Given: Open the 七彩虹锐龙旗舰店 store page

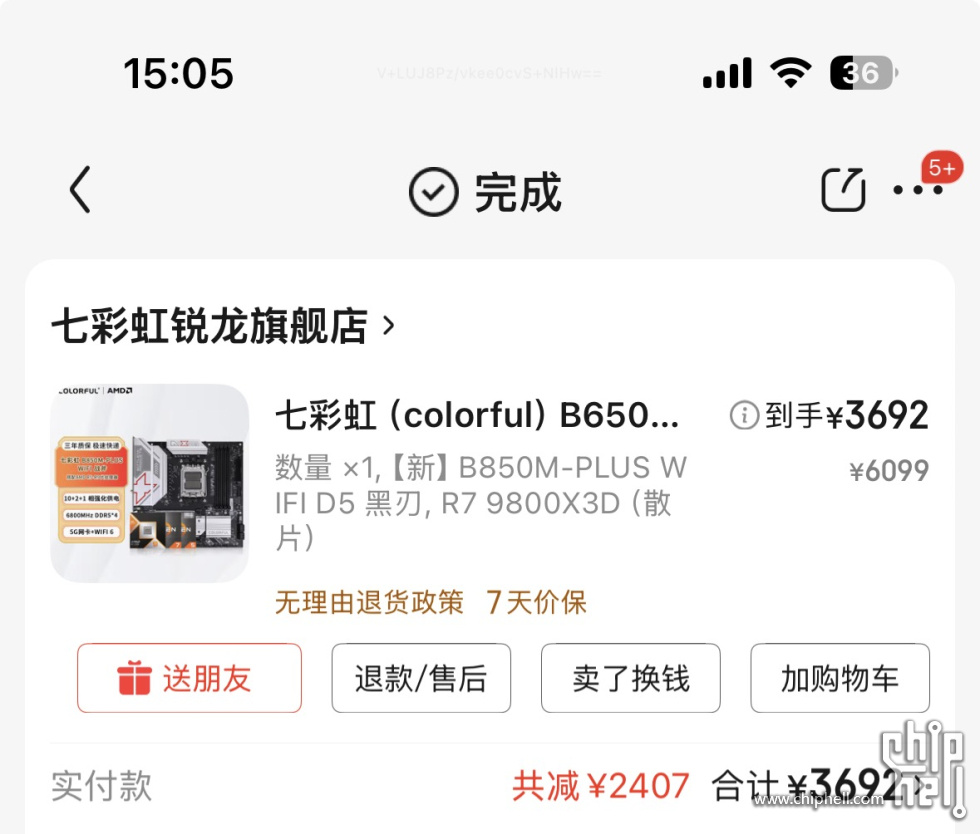Looking at the screenshot, I should click(x=222, y=326).
